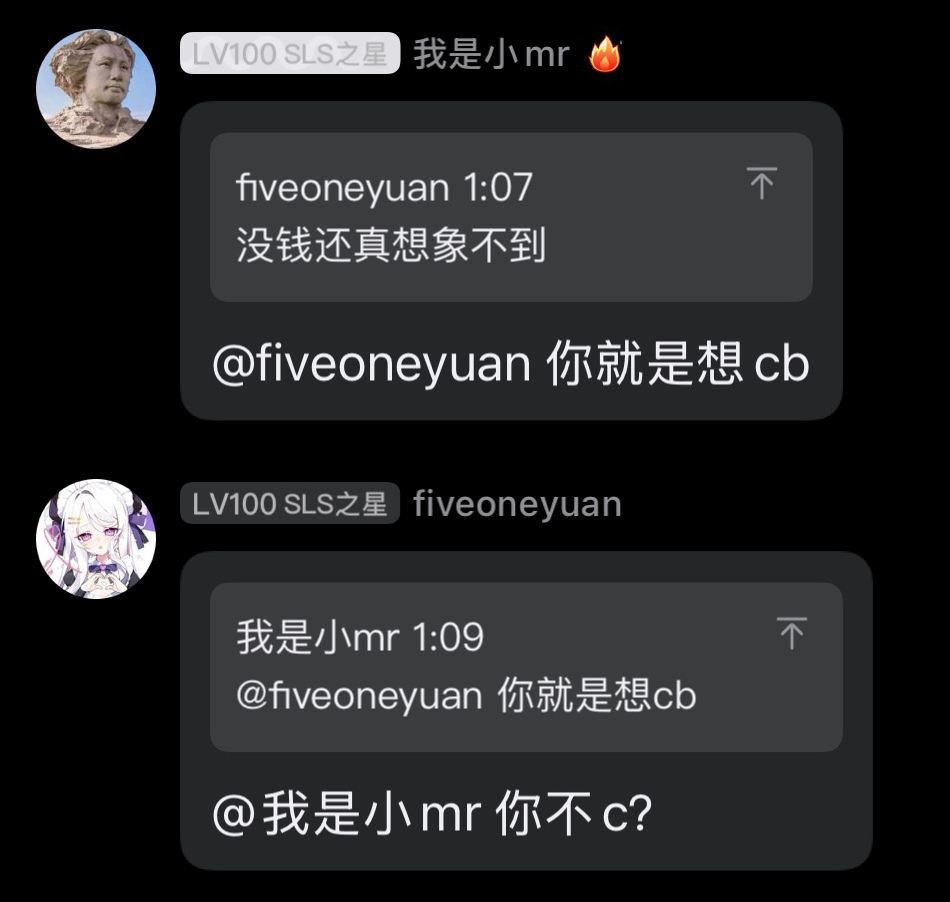Open fiveoneyuan's anime avatar
Screen dimensions: 950x902
click(96, 539)
